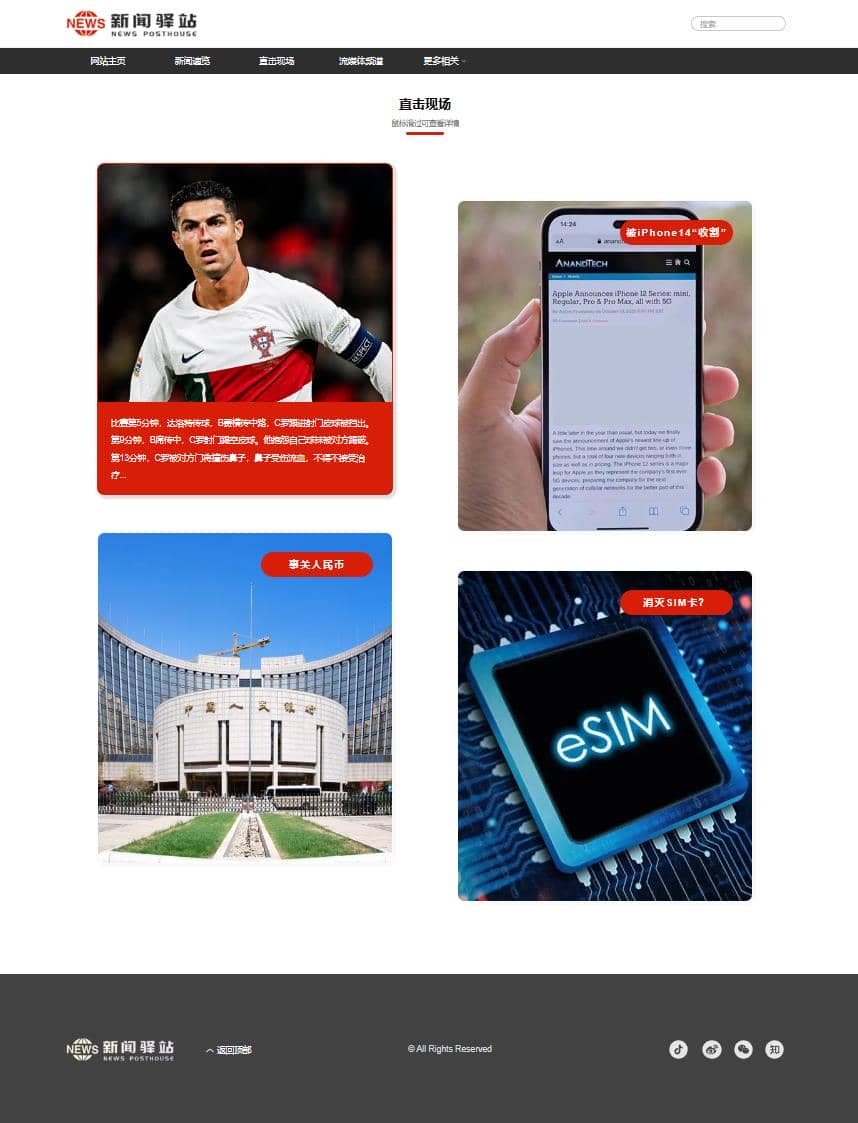Open the 被iPhone14"收割" card
The height and width of the screenshot is (1123, 858).
[604, 366]
